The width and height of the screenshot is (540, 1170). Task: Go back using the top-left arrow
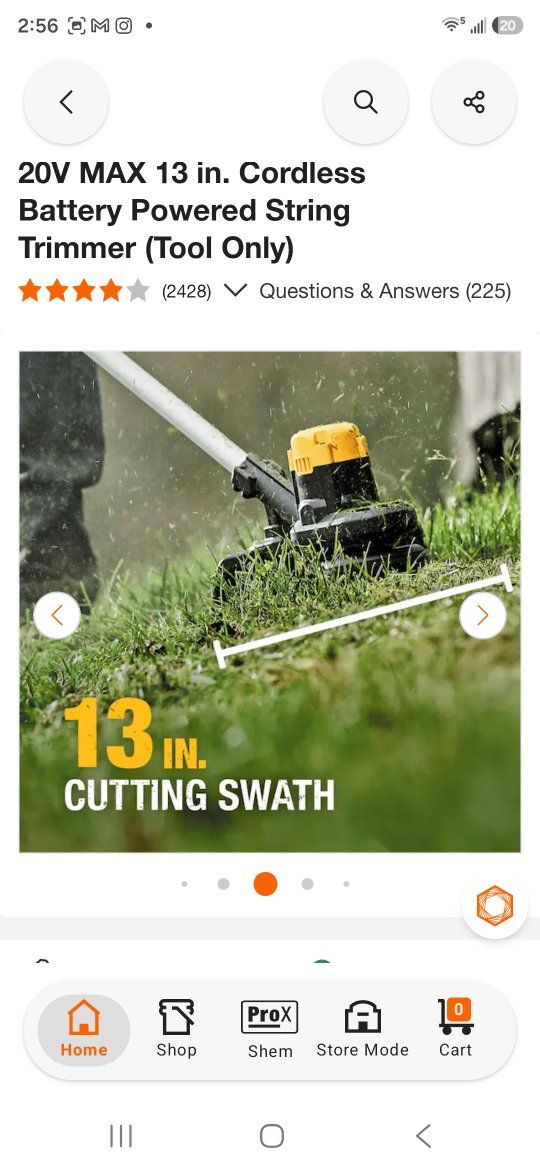click(66, 102)
